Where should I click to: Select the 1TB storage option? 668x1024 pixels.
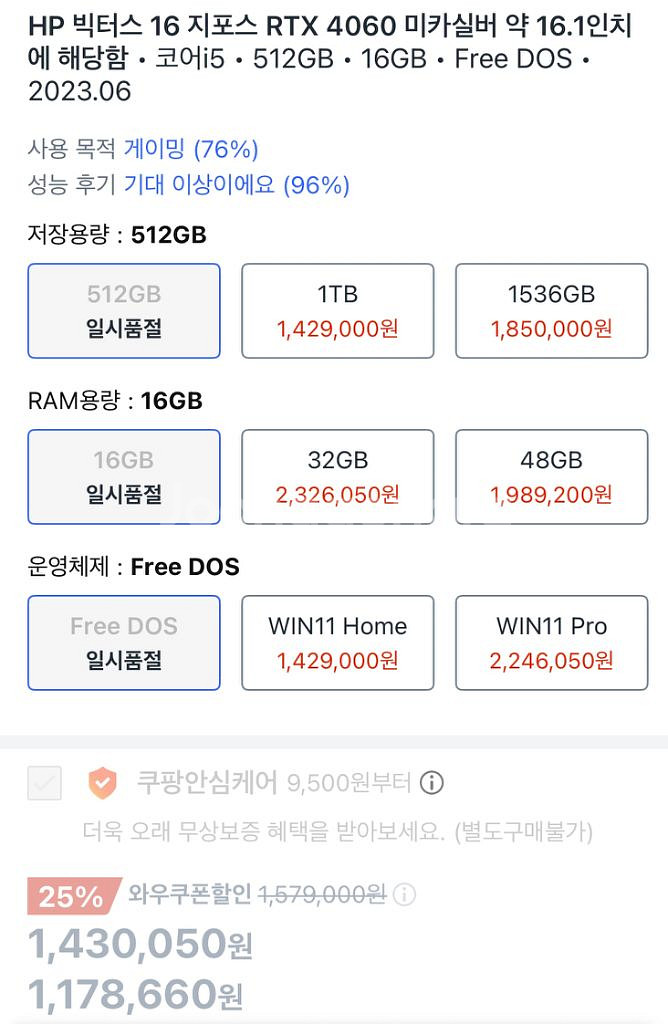coord(338,311)
